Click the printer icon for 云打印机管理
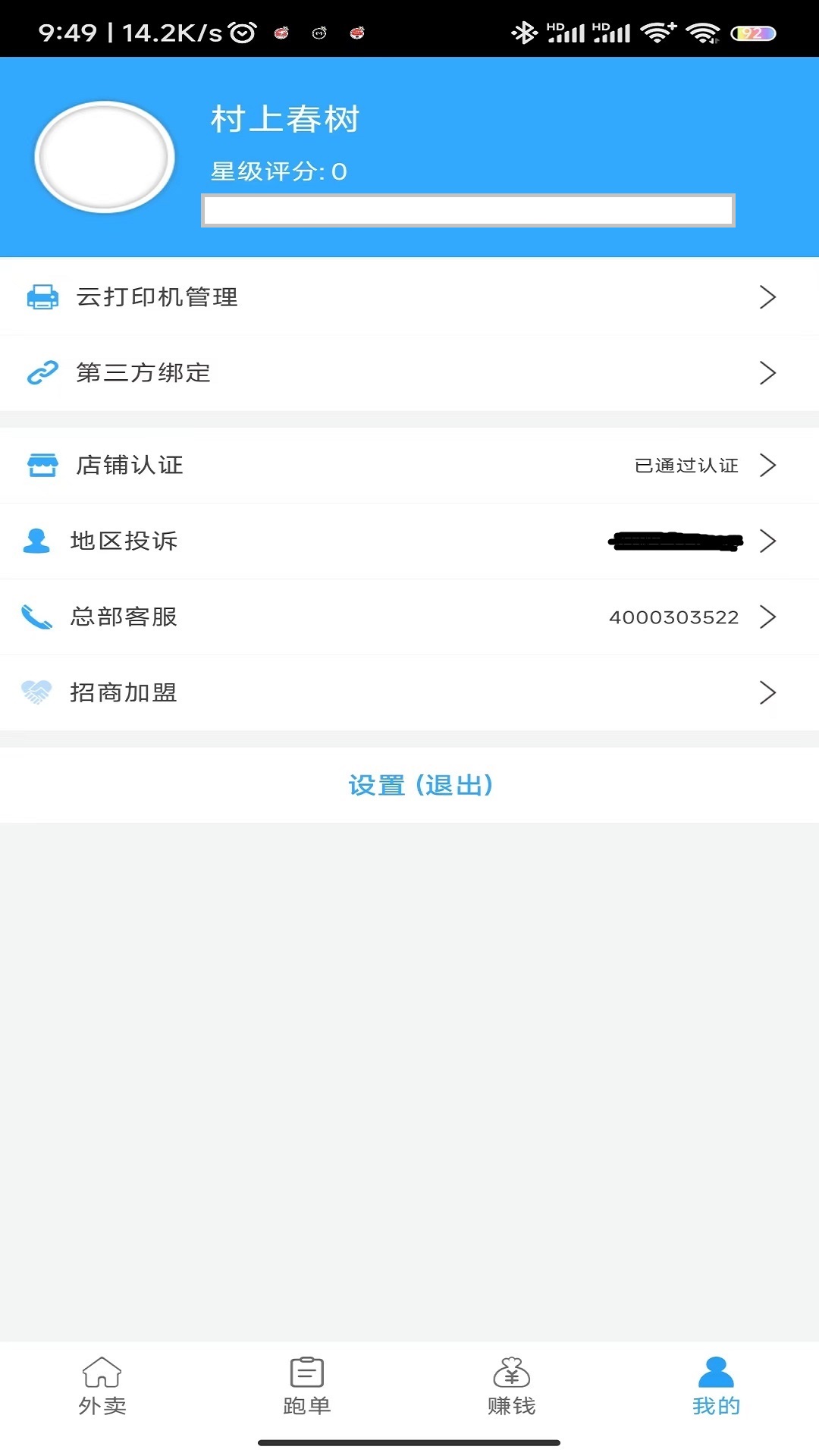The width and height of the screenshot is (819, 1456). click(42, 298)
